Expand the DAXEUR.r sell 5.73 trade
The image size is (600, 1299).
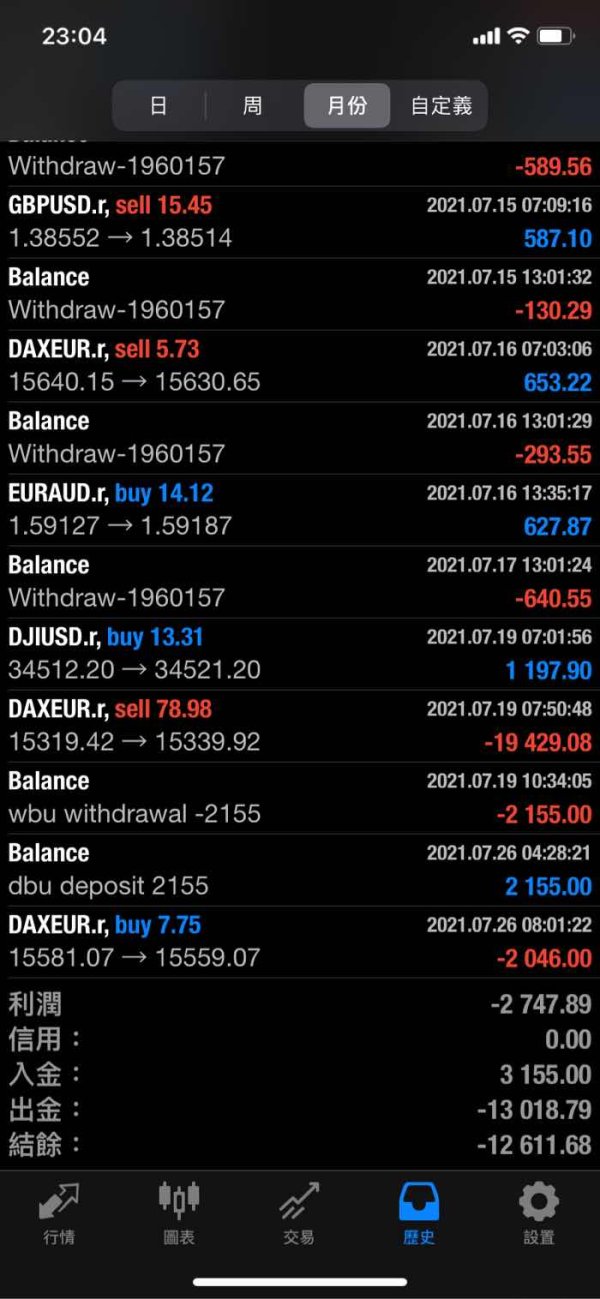(300, 366)
